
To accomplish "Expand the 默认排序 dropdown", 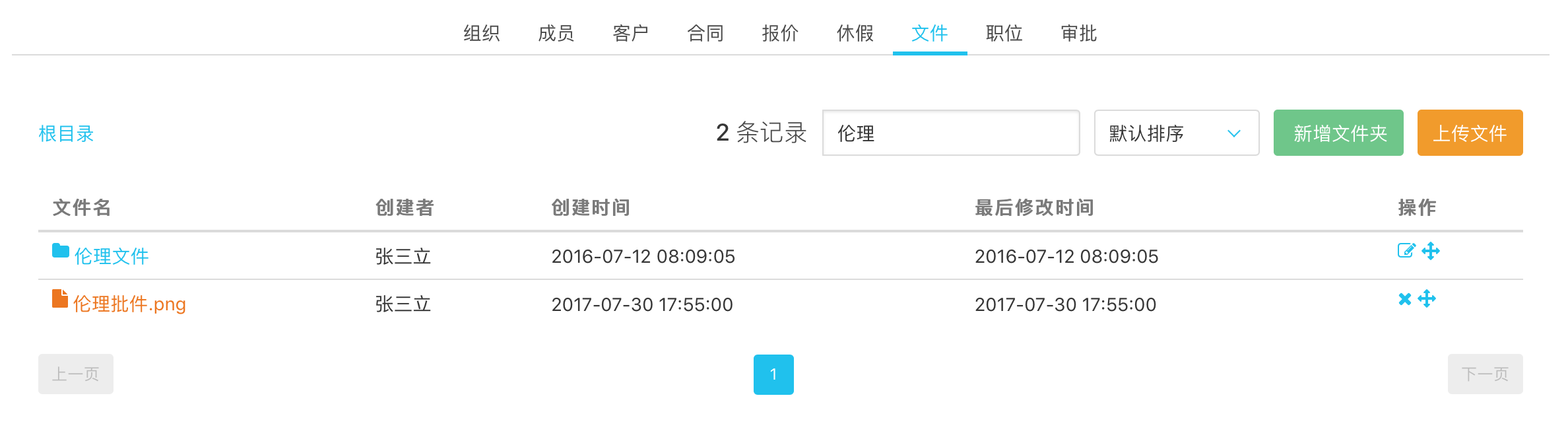I will pyautogui.click(x=1176, y=133).
